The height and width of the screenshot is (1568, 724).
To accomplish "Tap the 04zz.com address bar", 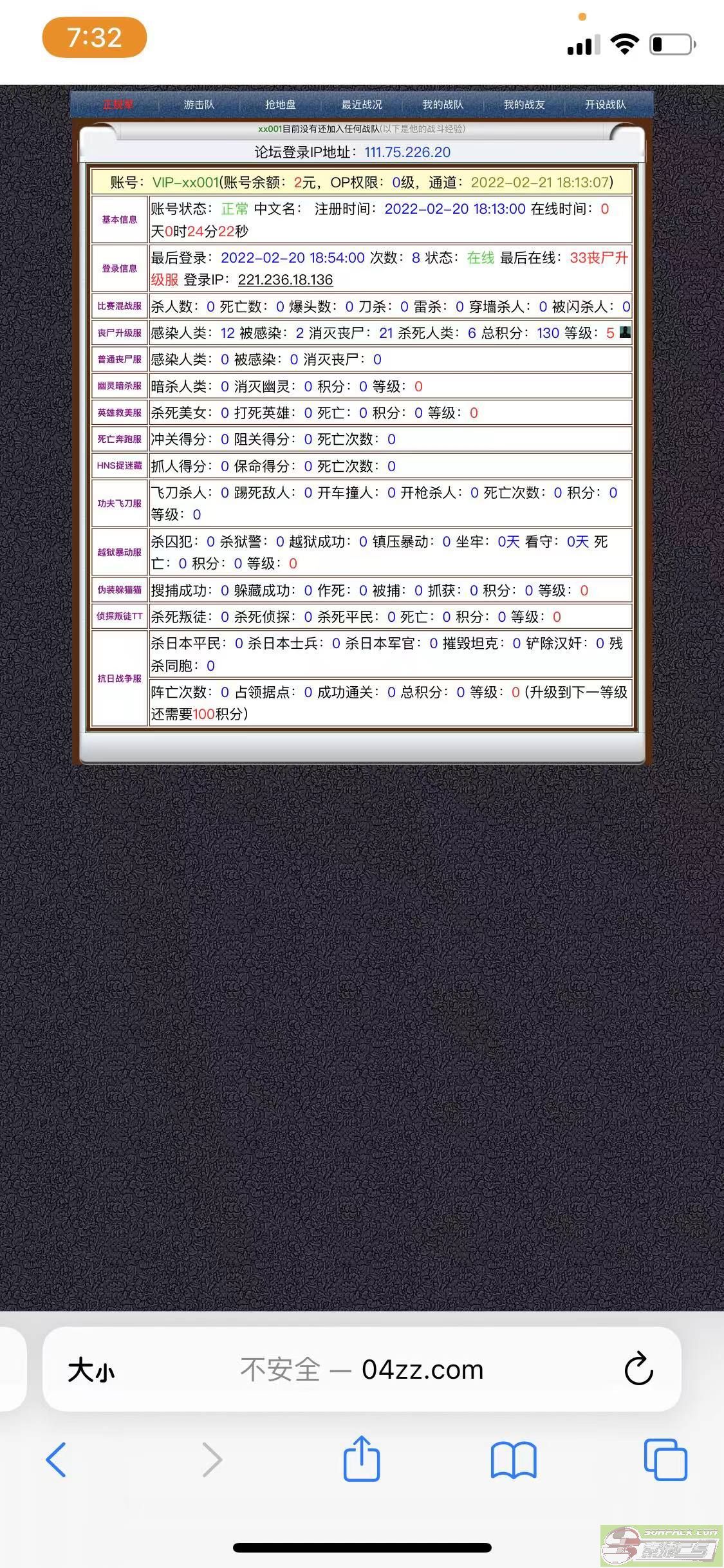I will [x=362, y=1369].
